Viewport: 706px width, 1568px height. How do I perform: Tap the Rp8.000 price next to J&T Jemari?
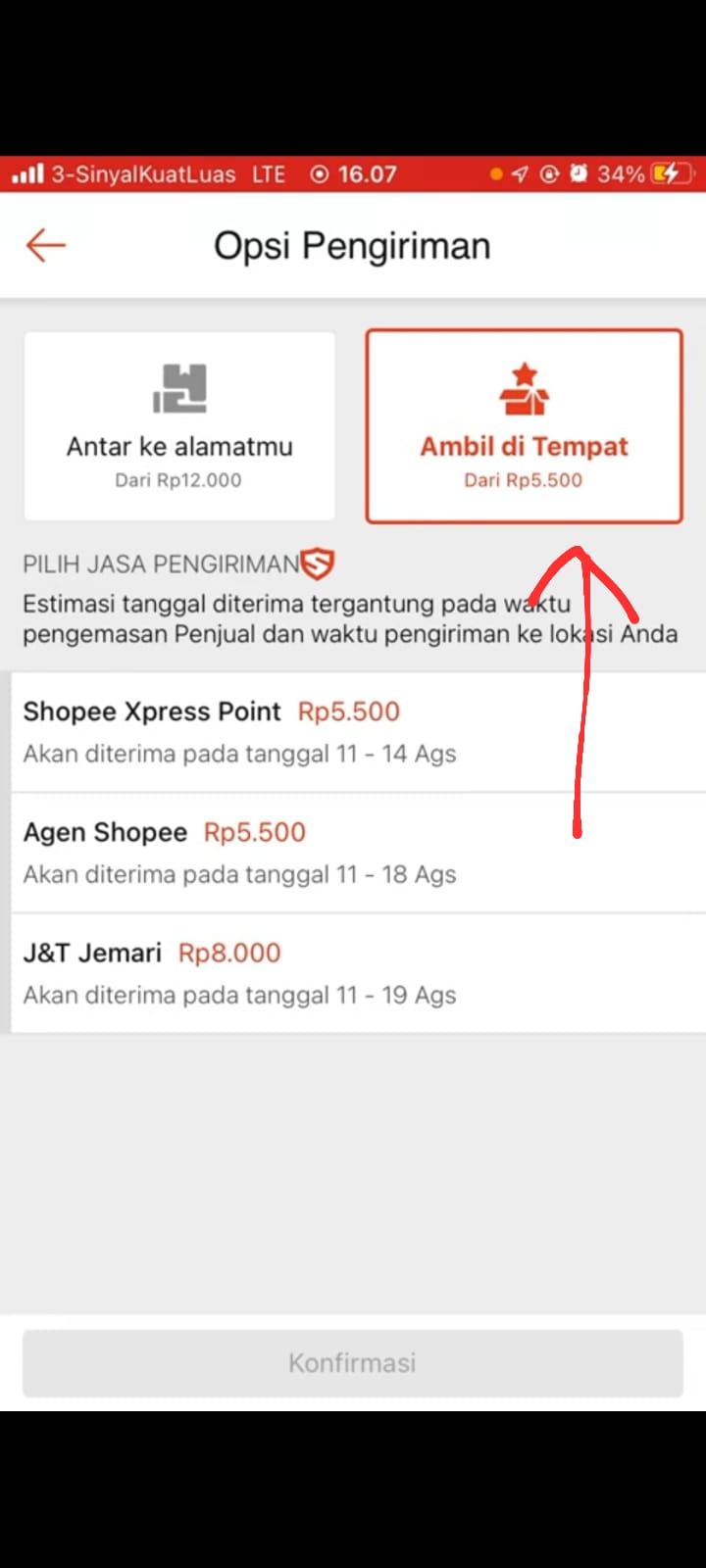click(228, 953)
